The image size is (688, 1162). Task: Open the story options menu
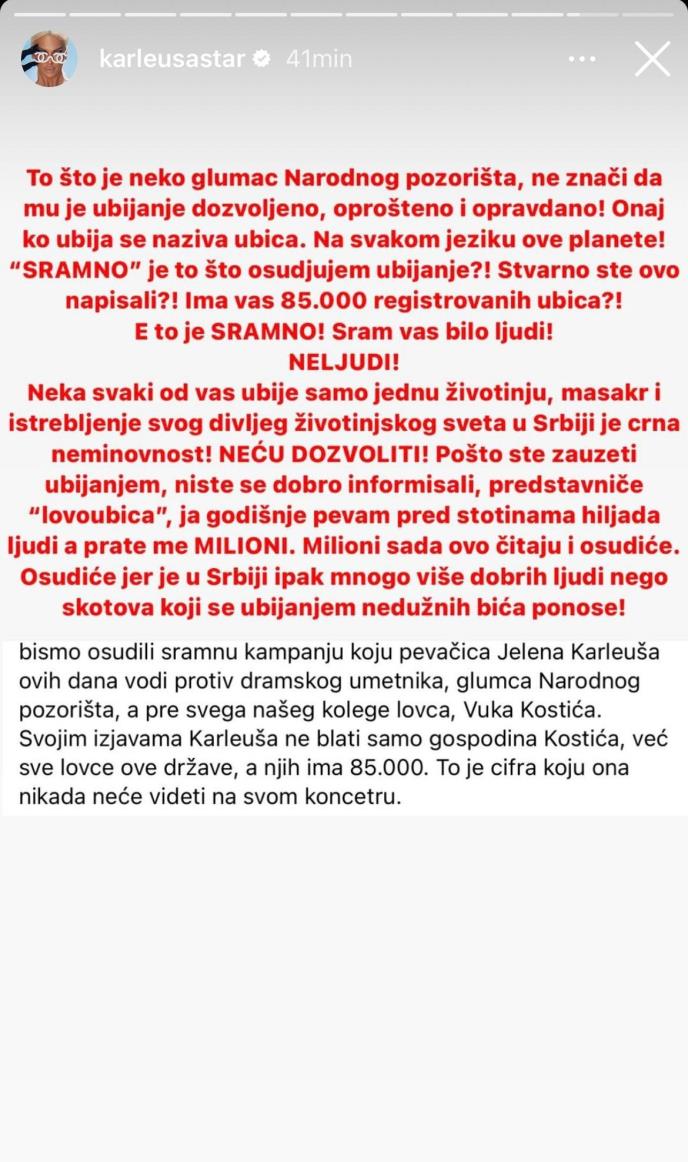[x=582, y=59]
